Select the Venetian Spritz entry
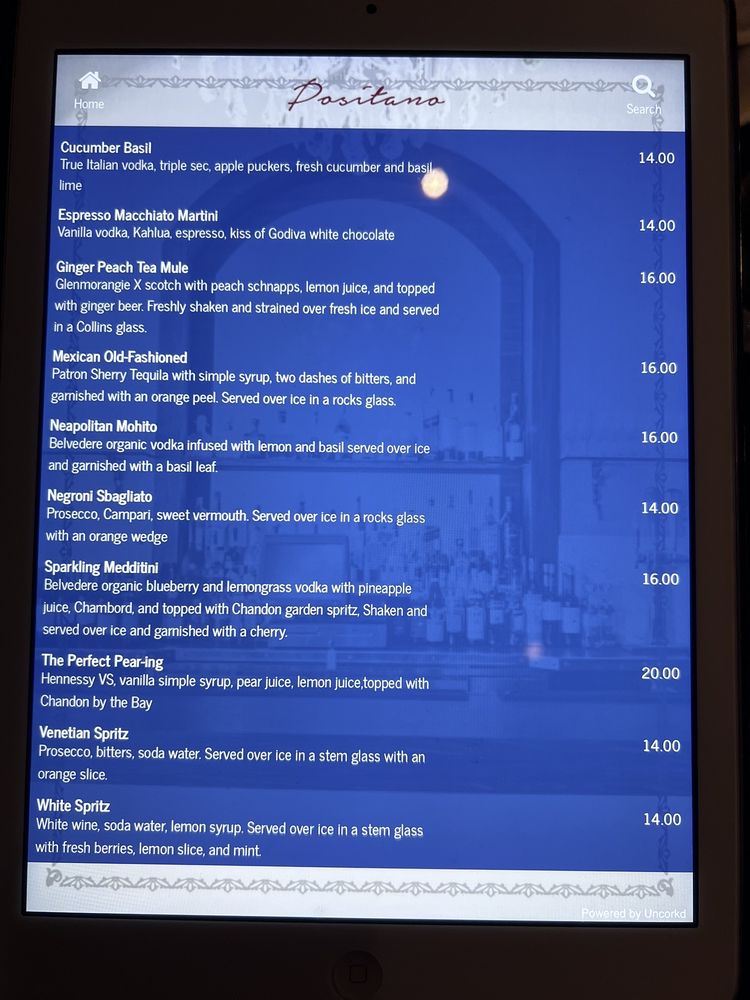The image size is (750, 1000). pyautogui.click(x=84, y=733)
